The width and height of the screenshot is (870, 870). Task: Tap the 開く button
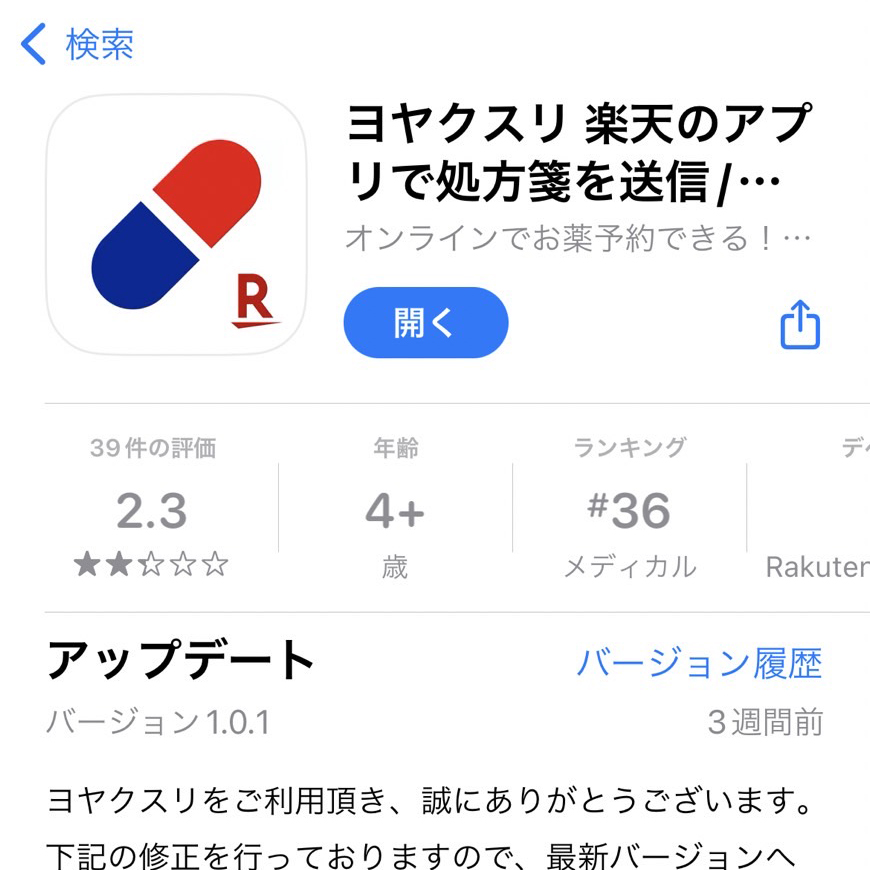(426, 323)
